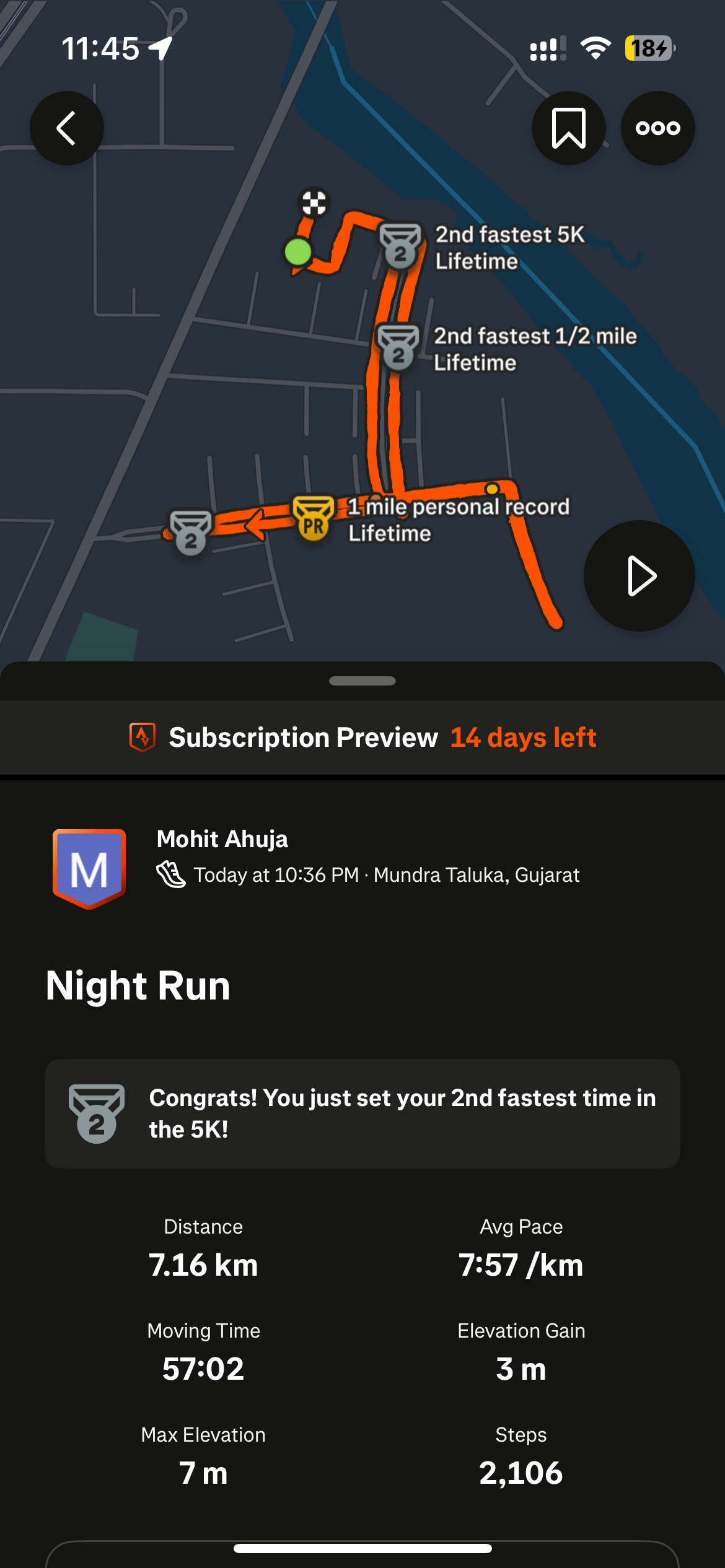
Task: Tap the 2nd fastest 1/2 mile medal
Action: [x=398, y=347]
